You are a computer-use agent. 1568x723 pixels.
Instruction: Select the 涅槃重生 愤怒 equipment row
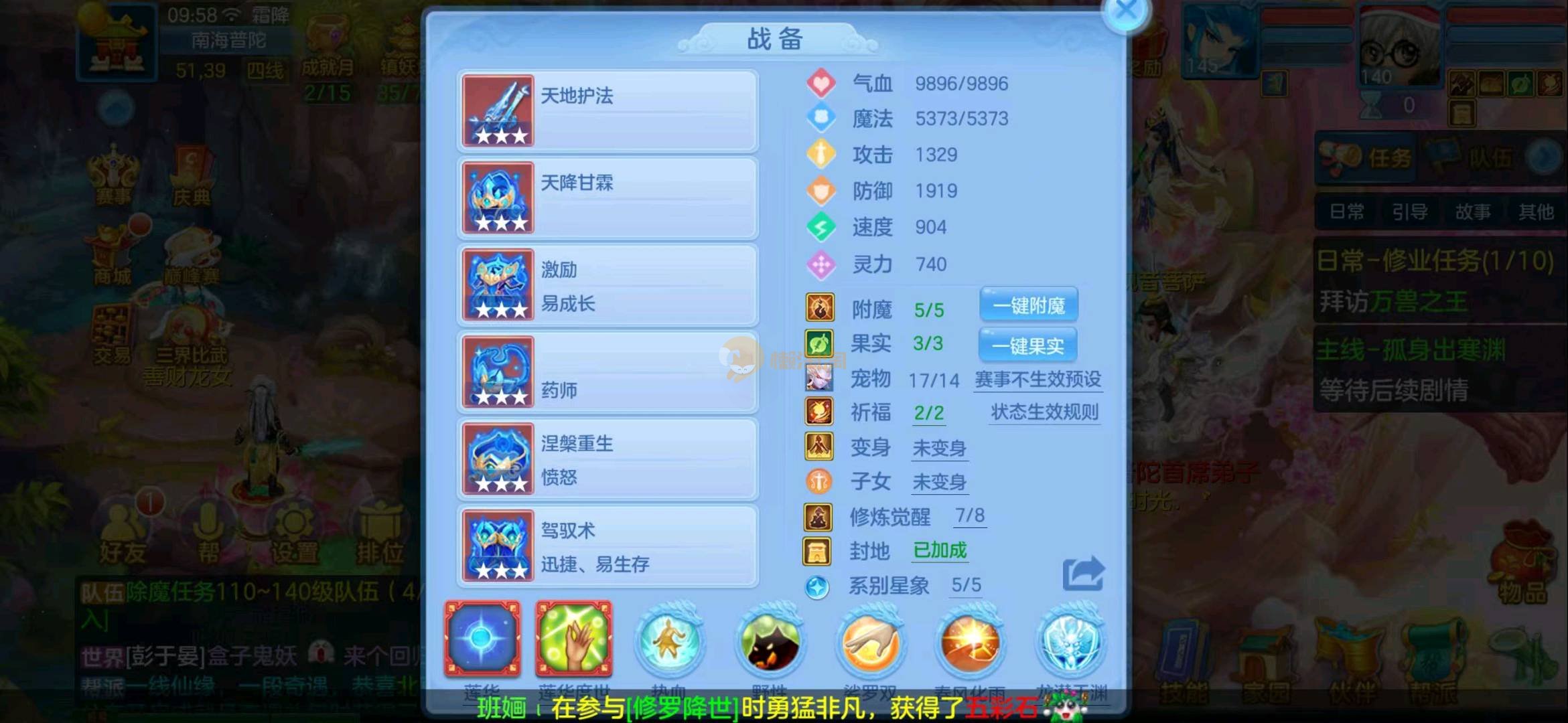[x=608, y=459]
